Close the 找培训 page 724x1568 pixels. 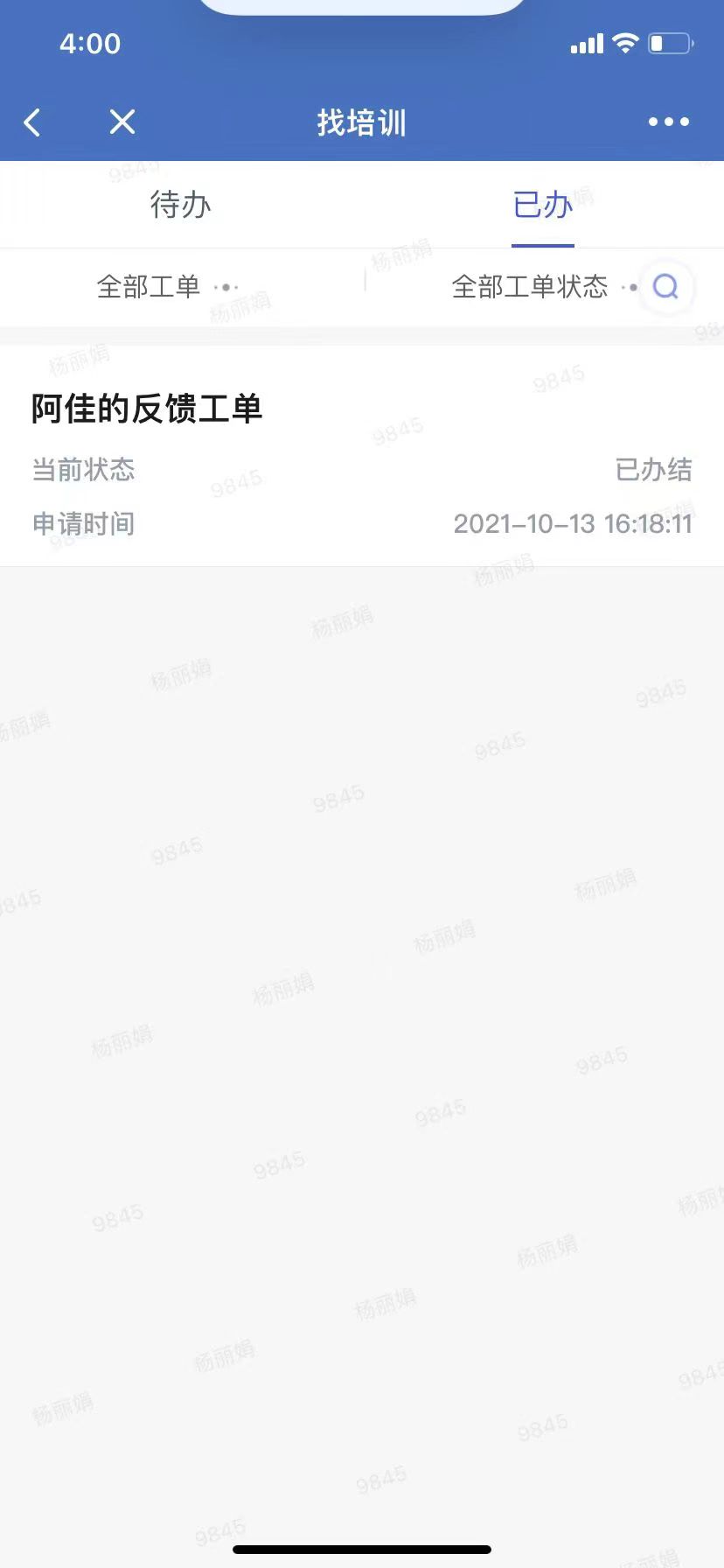click(122, 122)
